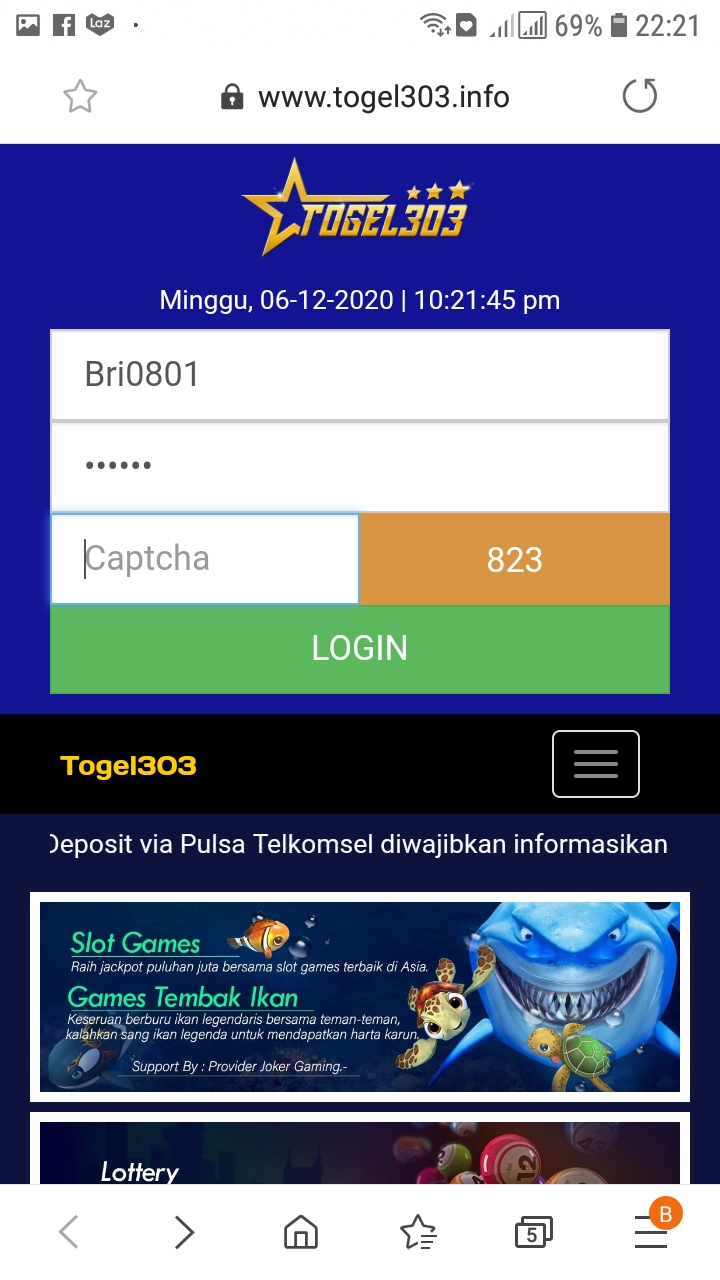Open the browser bookmarks list
This screenshot has height=1280, width=720.
(x=417, y=1233)
